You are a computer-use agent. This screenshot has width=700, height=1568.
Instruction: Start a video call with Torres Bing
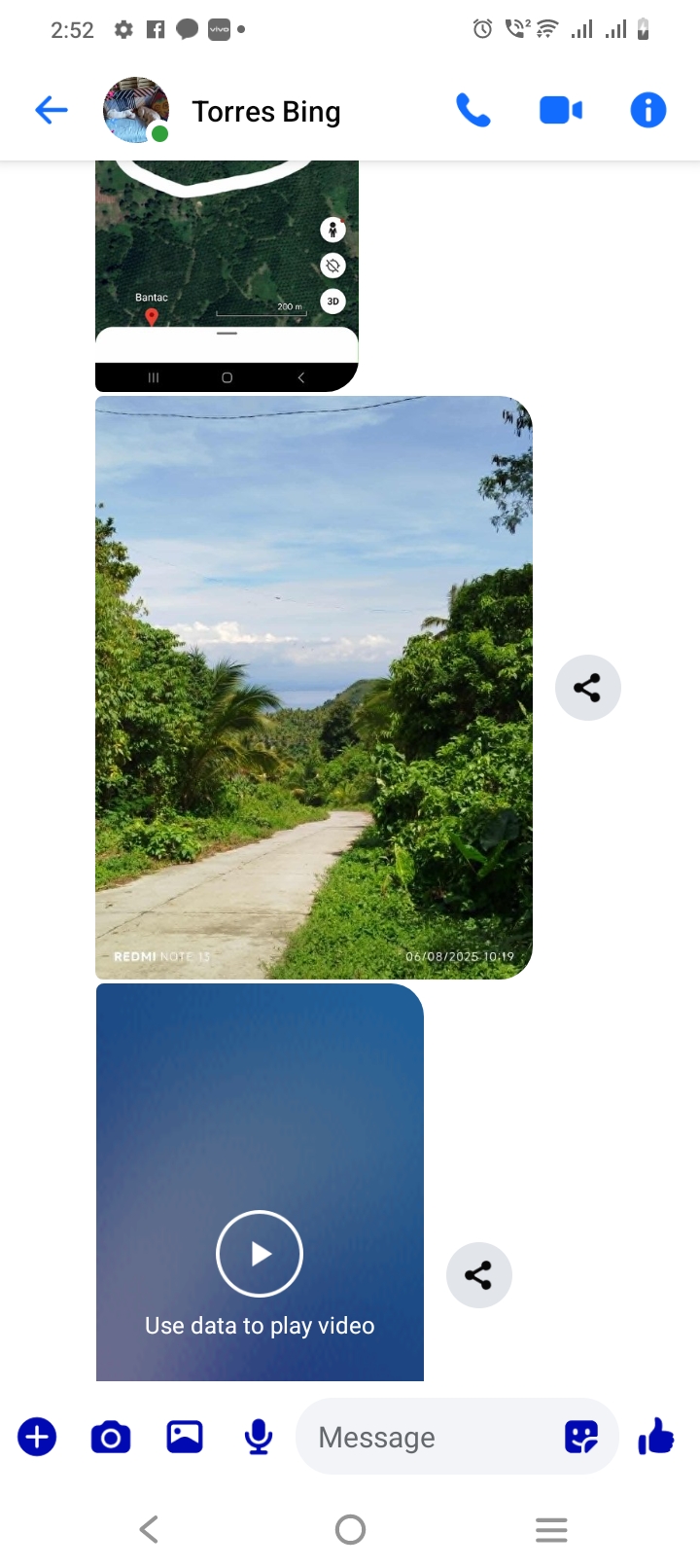[x=560, y=111]
